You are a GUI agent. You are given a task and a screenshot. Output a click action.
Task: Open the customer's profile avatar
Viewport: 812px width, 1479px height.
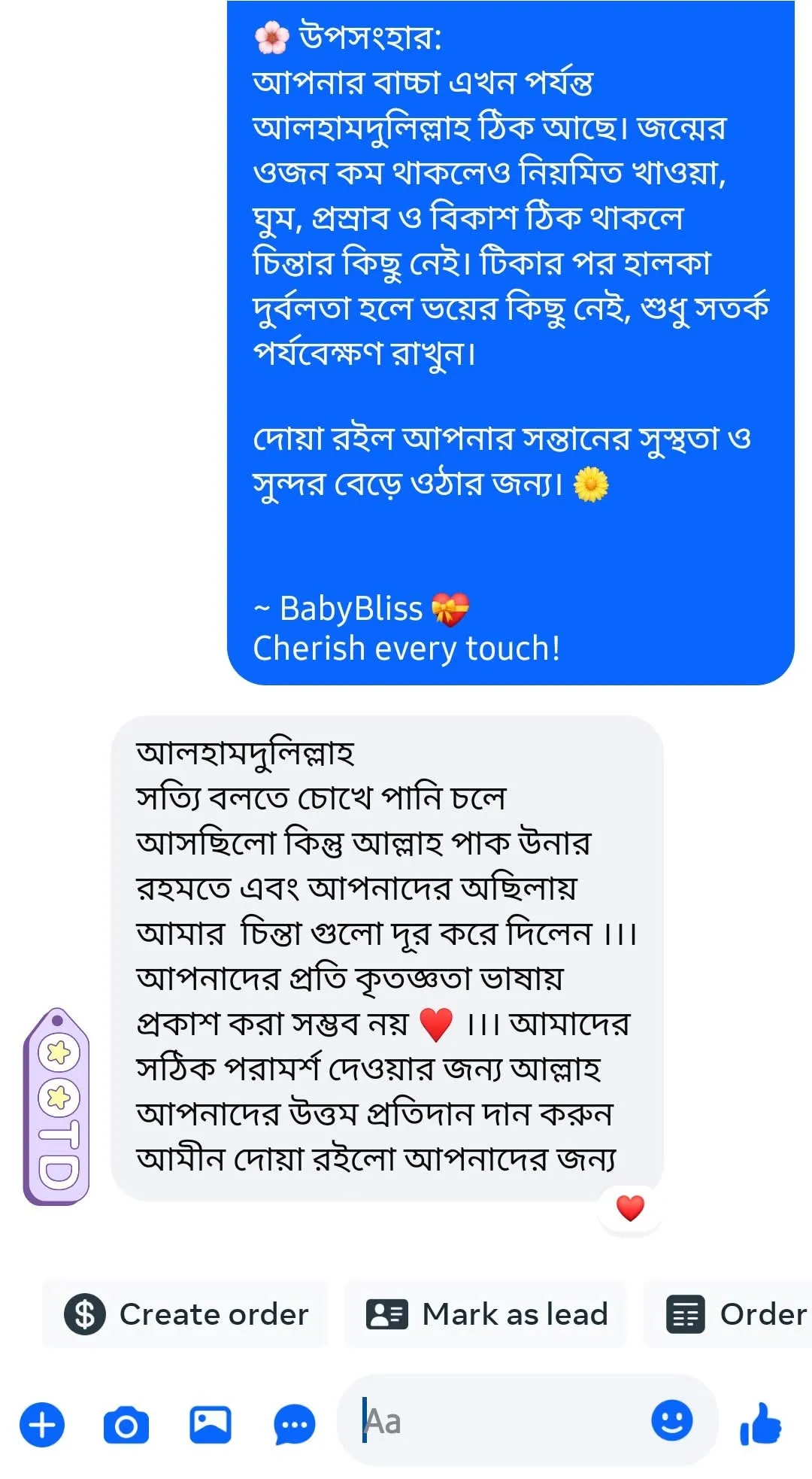56,1106
